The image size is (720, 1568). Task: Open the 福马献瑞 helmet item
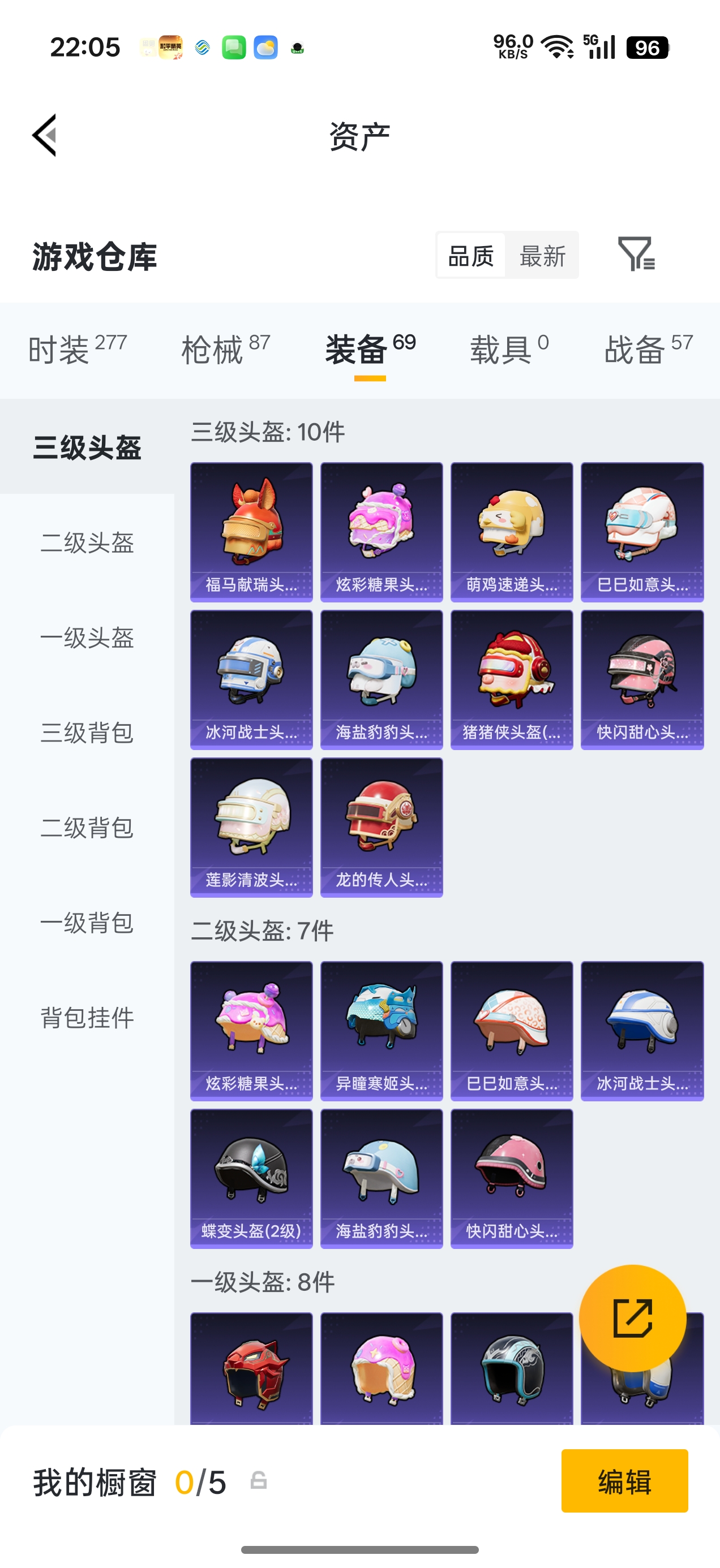251,531
